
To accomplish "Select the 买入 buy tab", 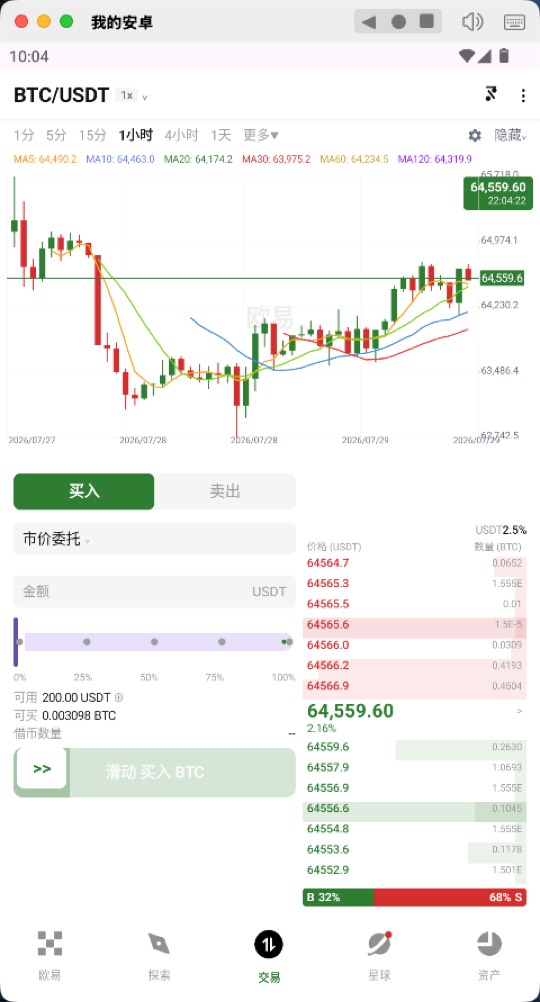I will pos(84,491).
